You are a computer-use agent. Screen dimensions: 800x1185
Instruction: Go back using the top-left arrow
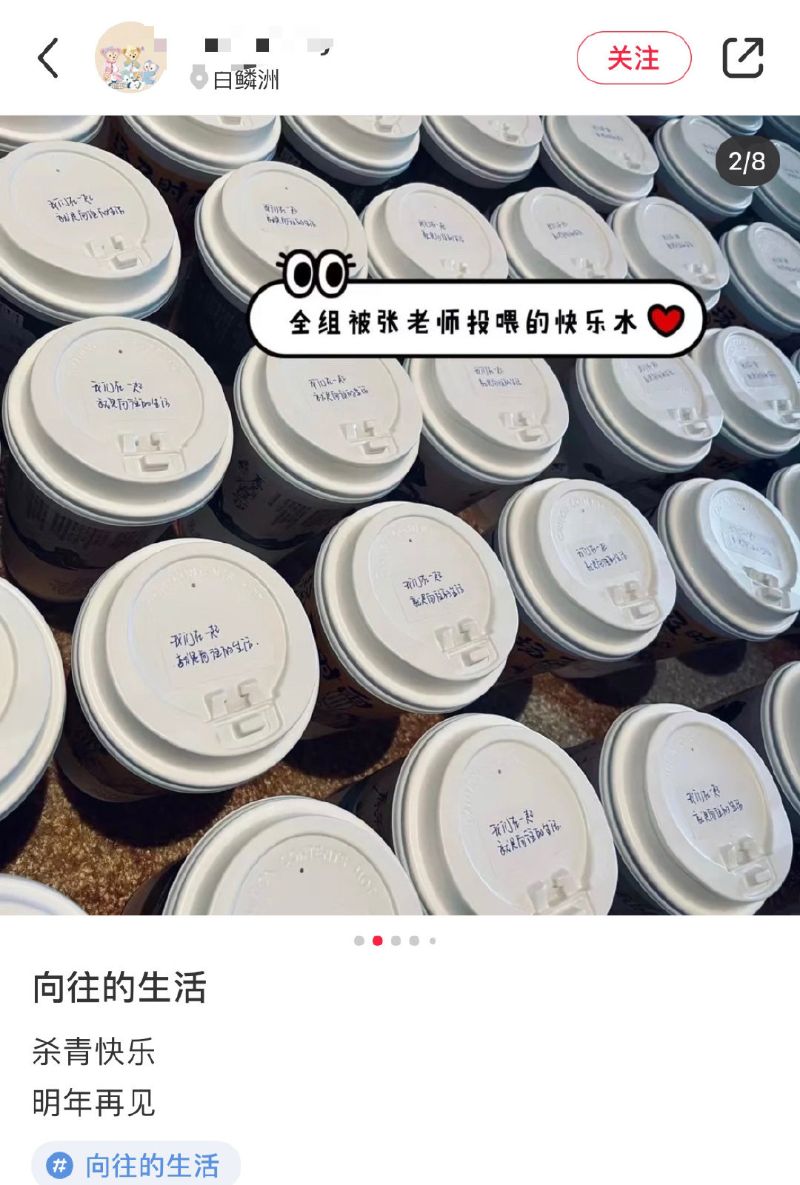(48, 58)
